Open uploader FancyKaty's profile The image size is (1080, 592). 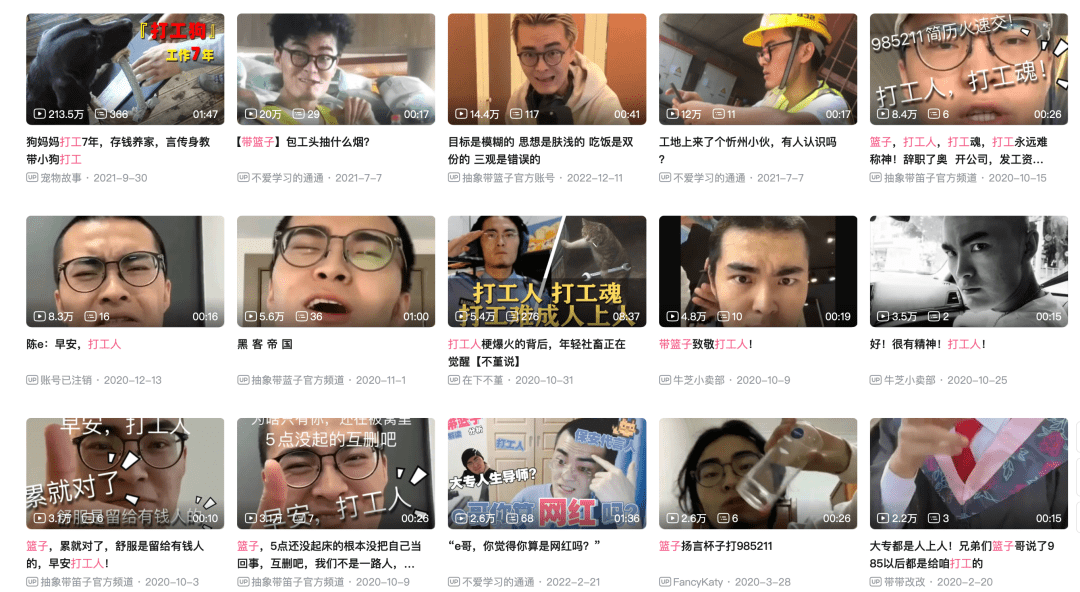699,582
